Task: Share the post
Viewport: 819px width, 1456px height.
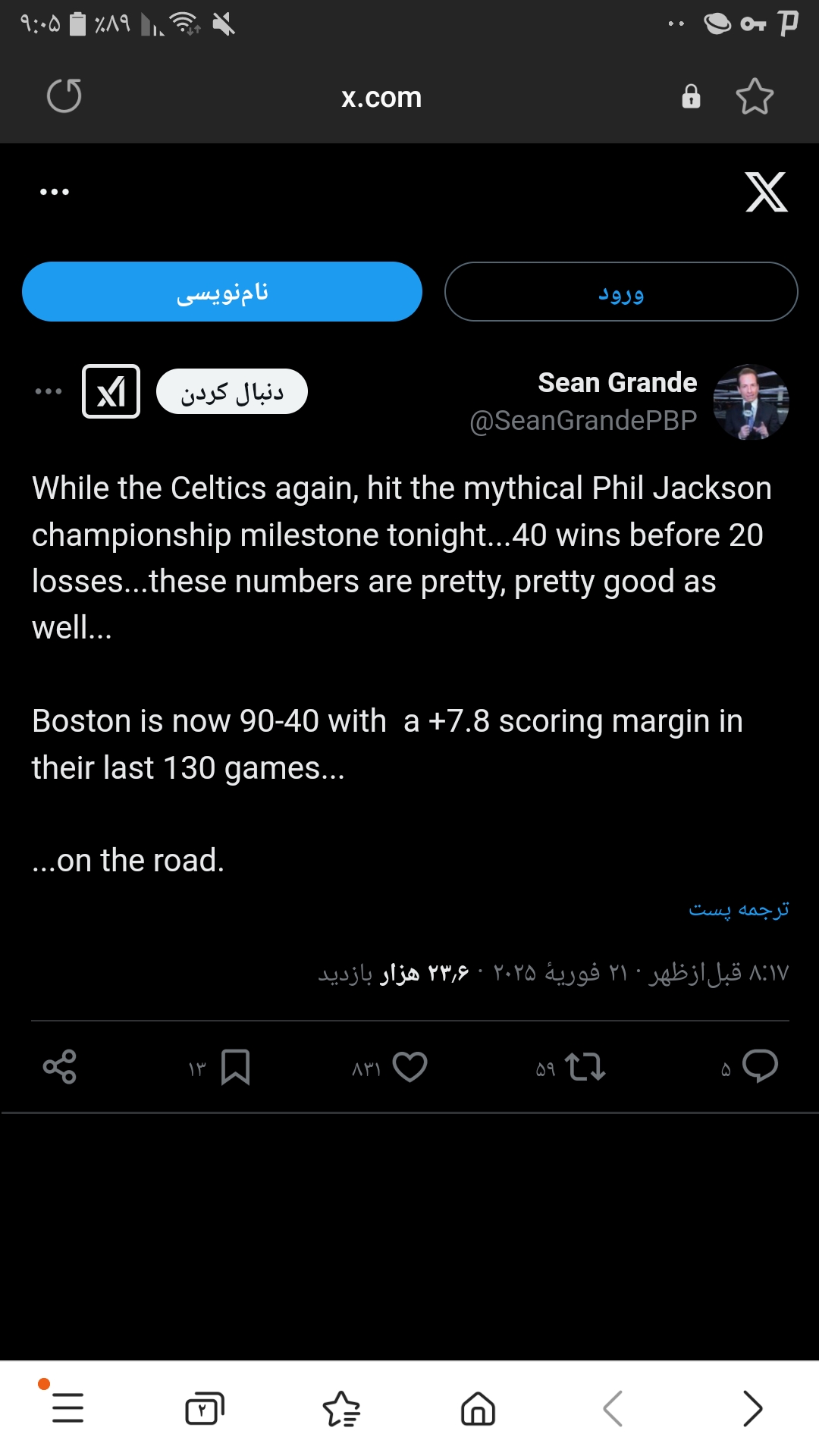Action: click(60, 1067)
